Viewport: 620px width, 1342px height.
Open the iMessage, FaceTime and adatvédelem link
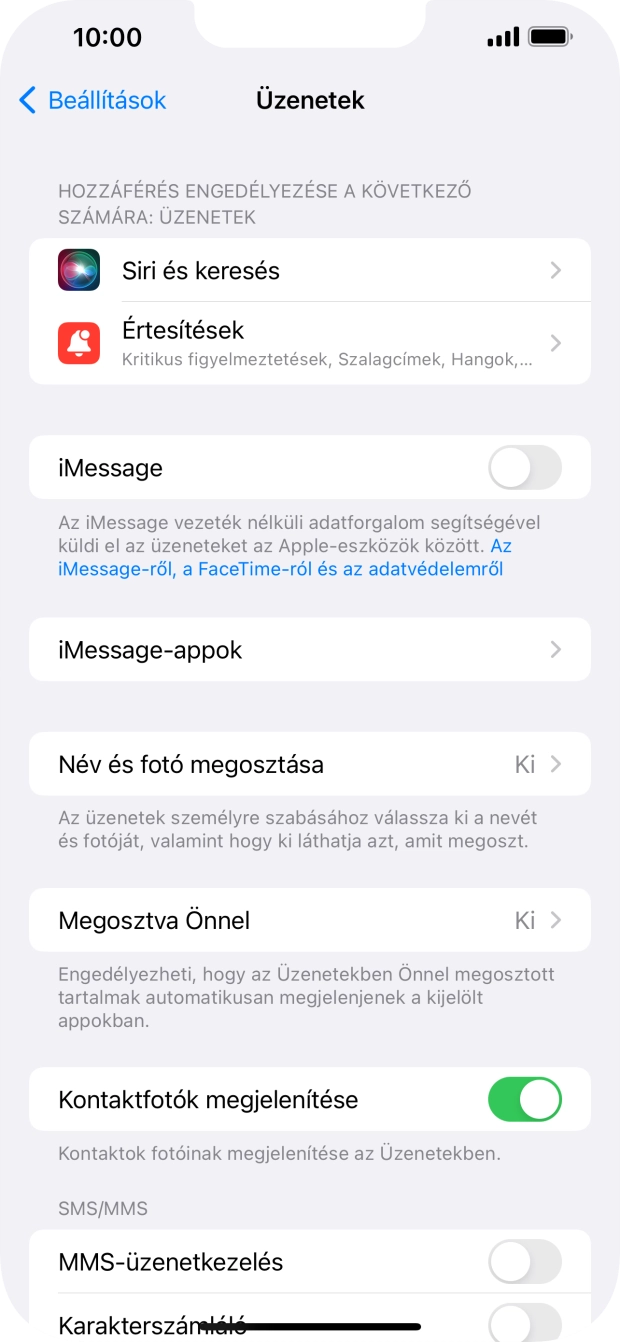280,569
